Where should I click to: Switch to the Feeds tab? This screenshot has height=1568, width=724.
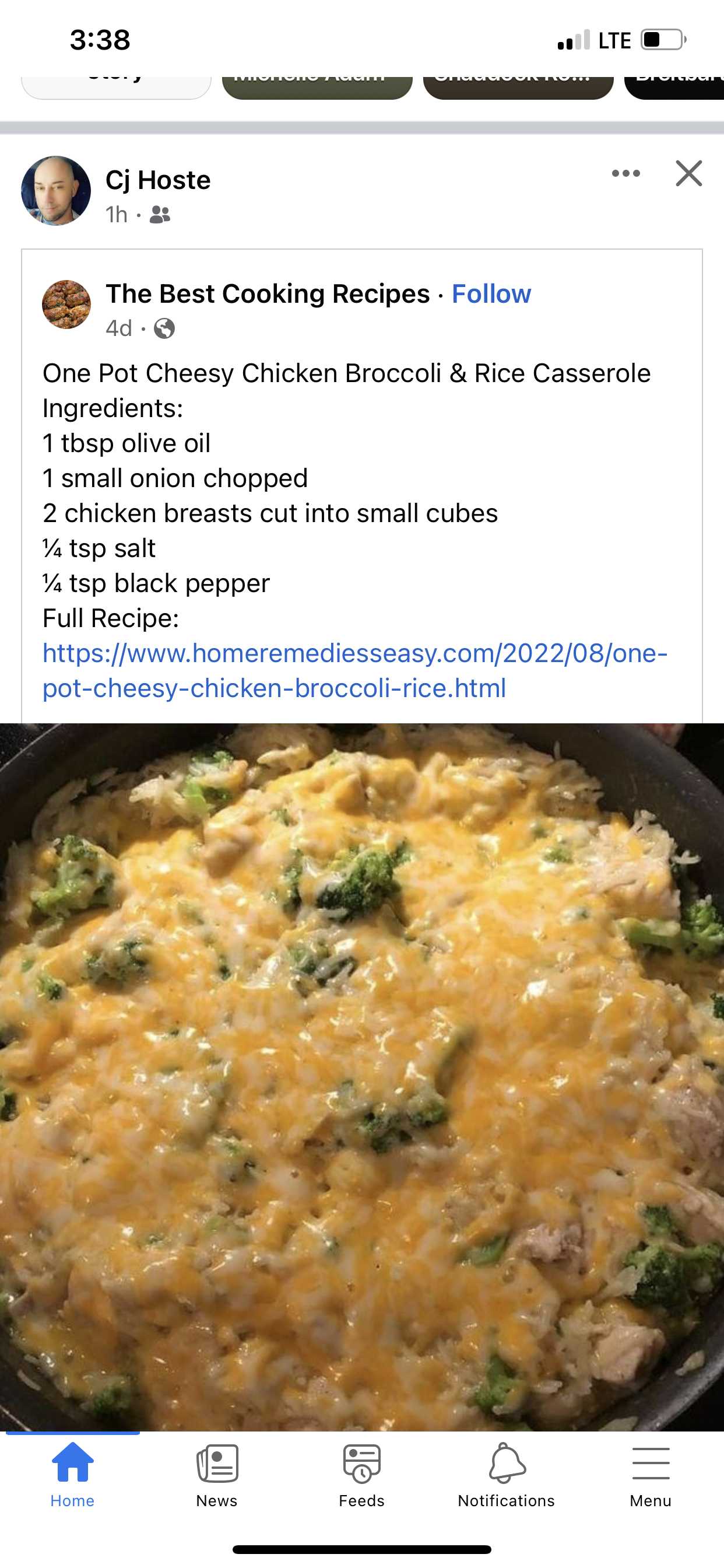tap(361, 1475)
